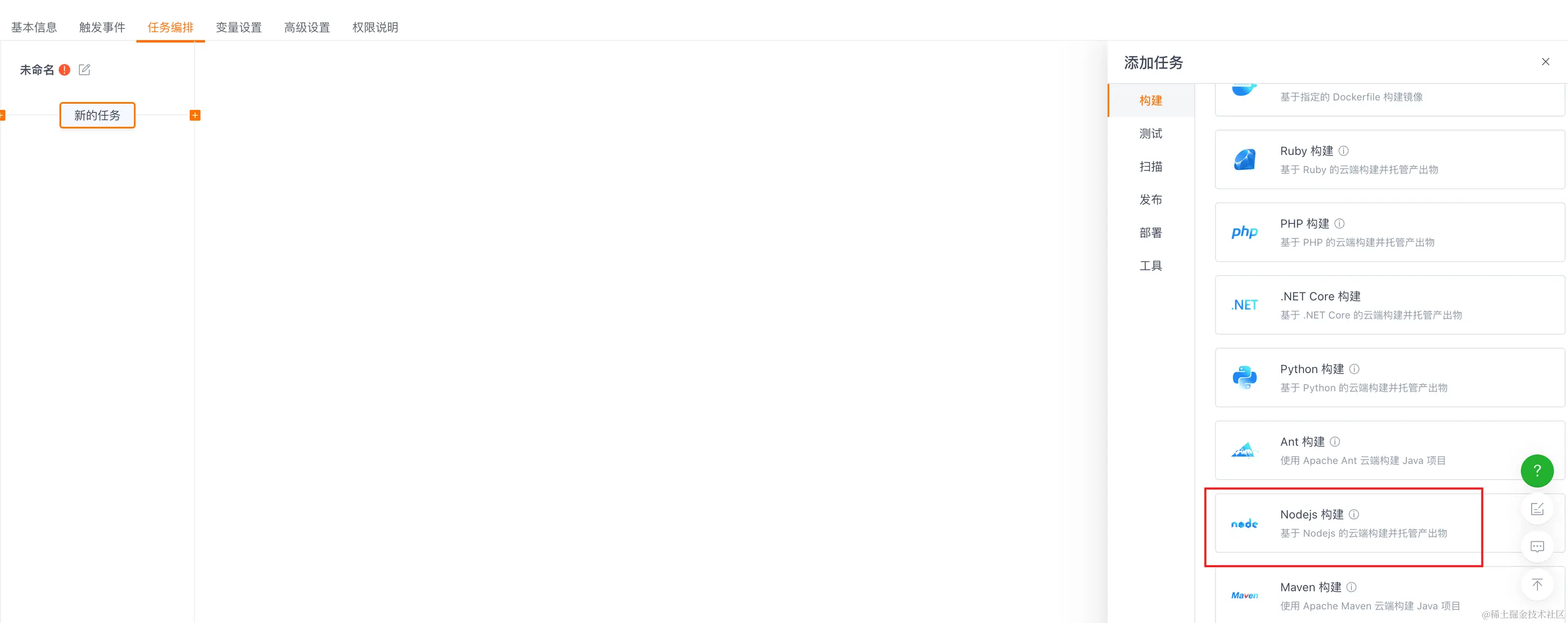Open the 部署 category

coord(1151,233)
